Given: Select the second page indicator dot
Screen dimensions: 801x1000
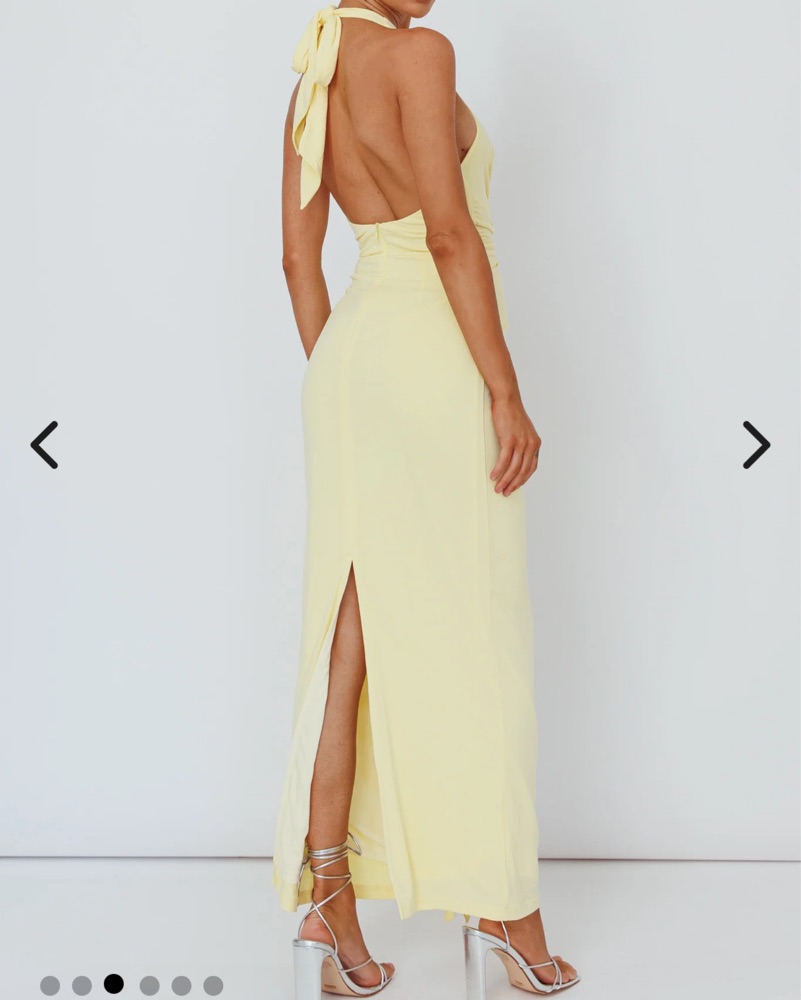Looking at the screenshot, I should coord(82,985).
